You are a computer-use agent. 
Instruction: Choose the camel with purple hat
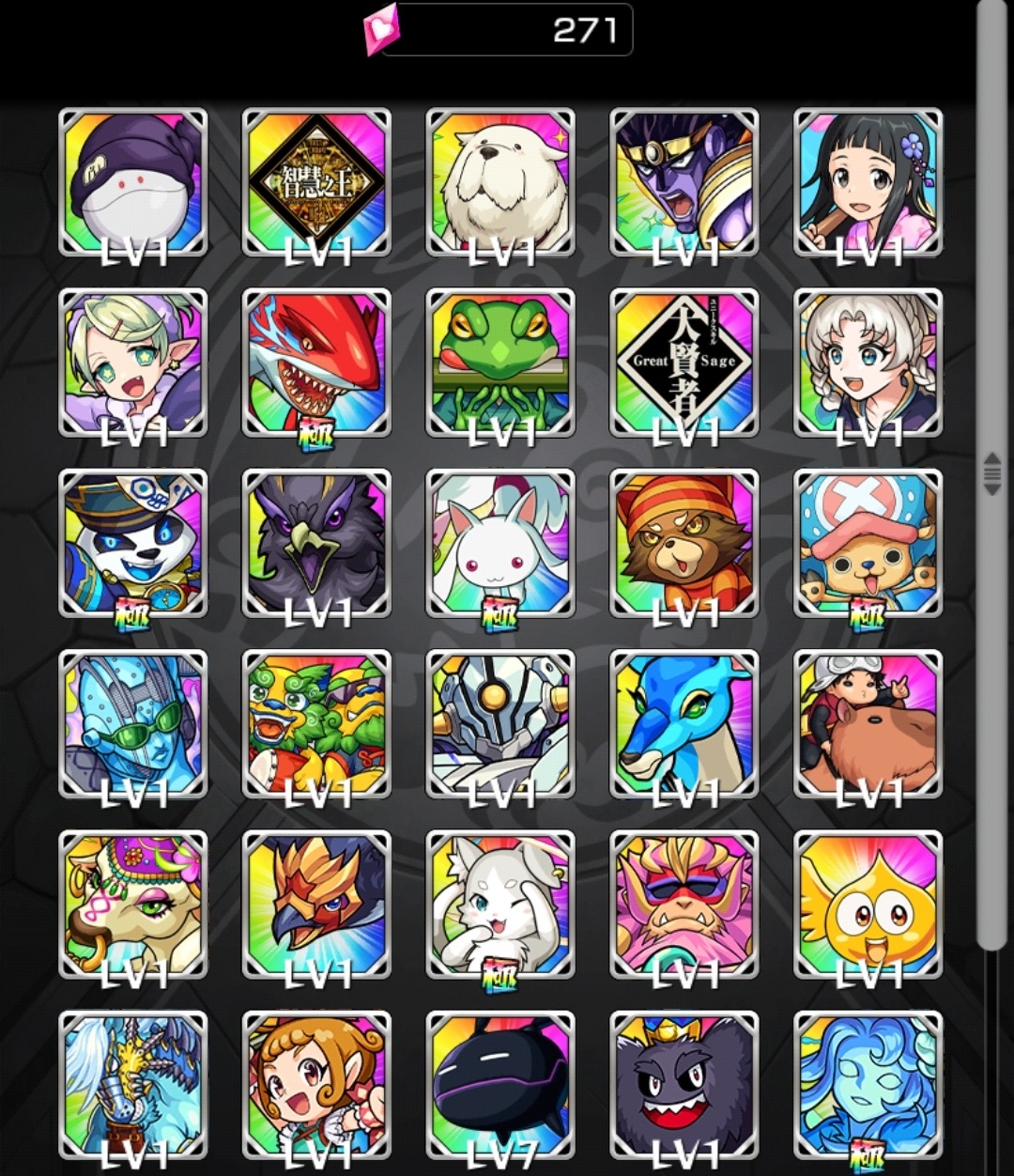133,904
